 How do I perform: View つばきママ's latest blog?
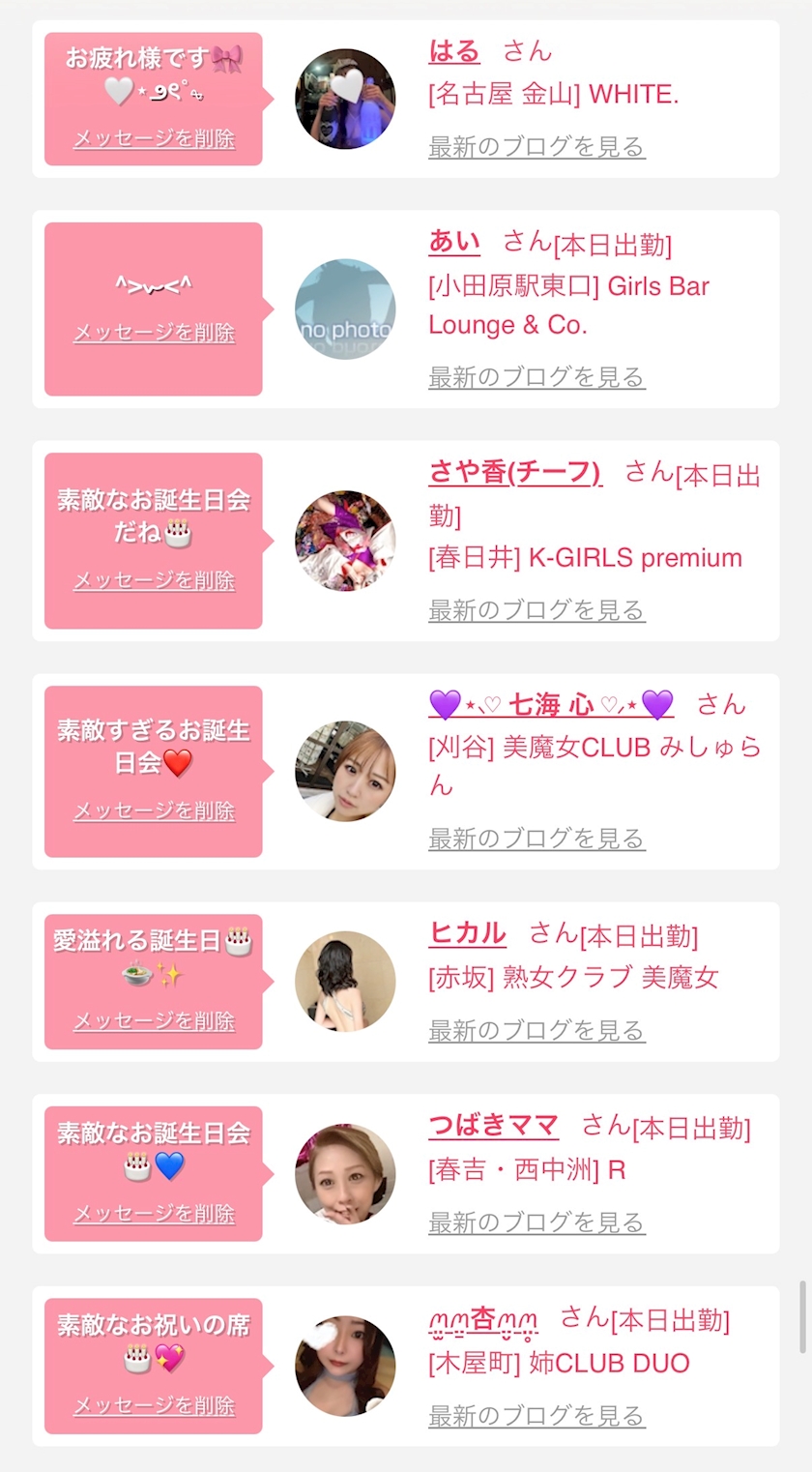tap(536, 1222)
